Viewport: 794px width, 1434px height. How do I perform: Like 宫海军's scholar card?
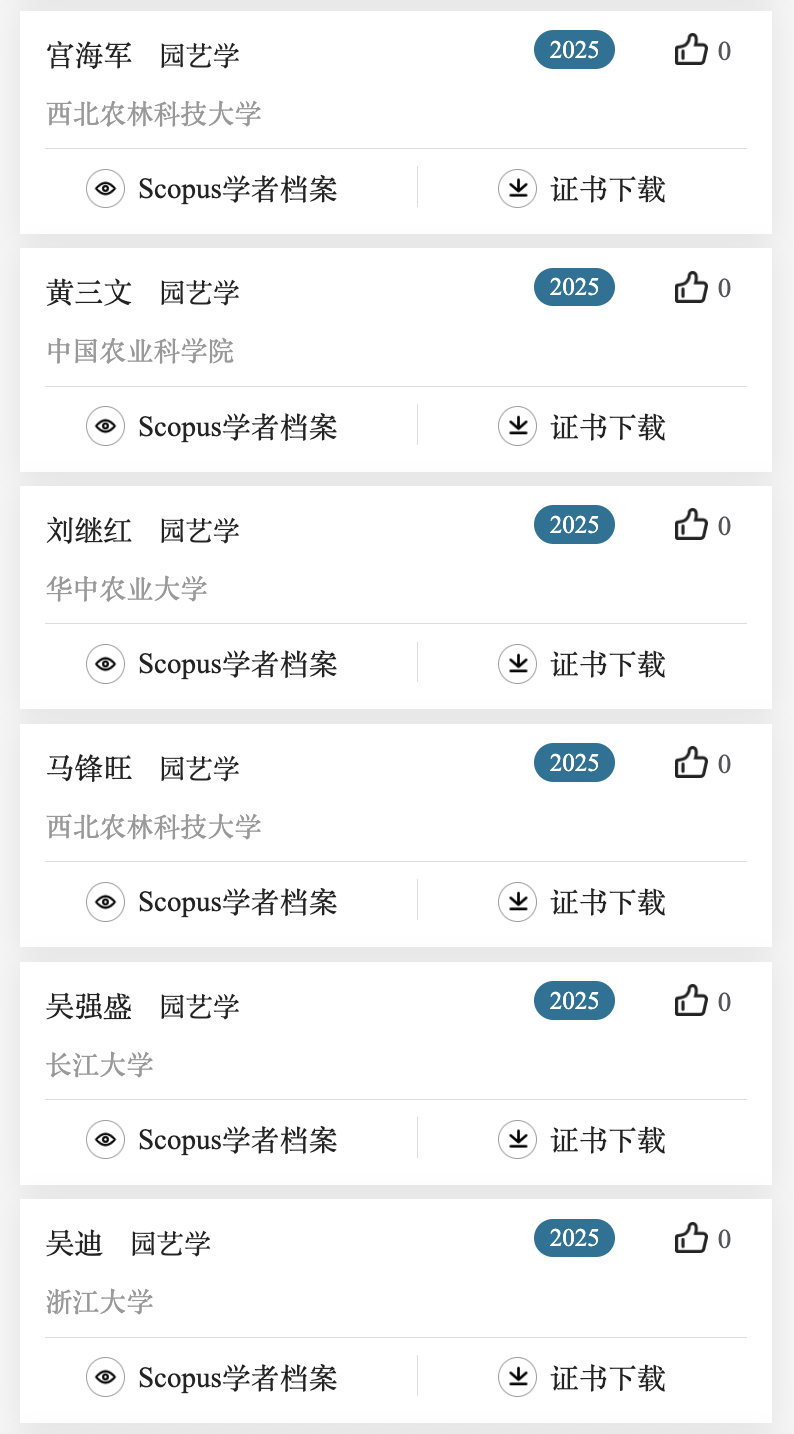click(x=691, y=50)
